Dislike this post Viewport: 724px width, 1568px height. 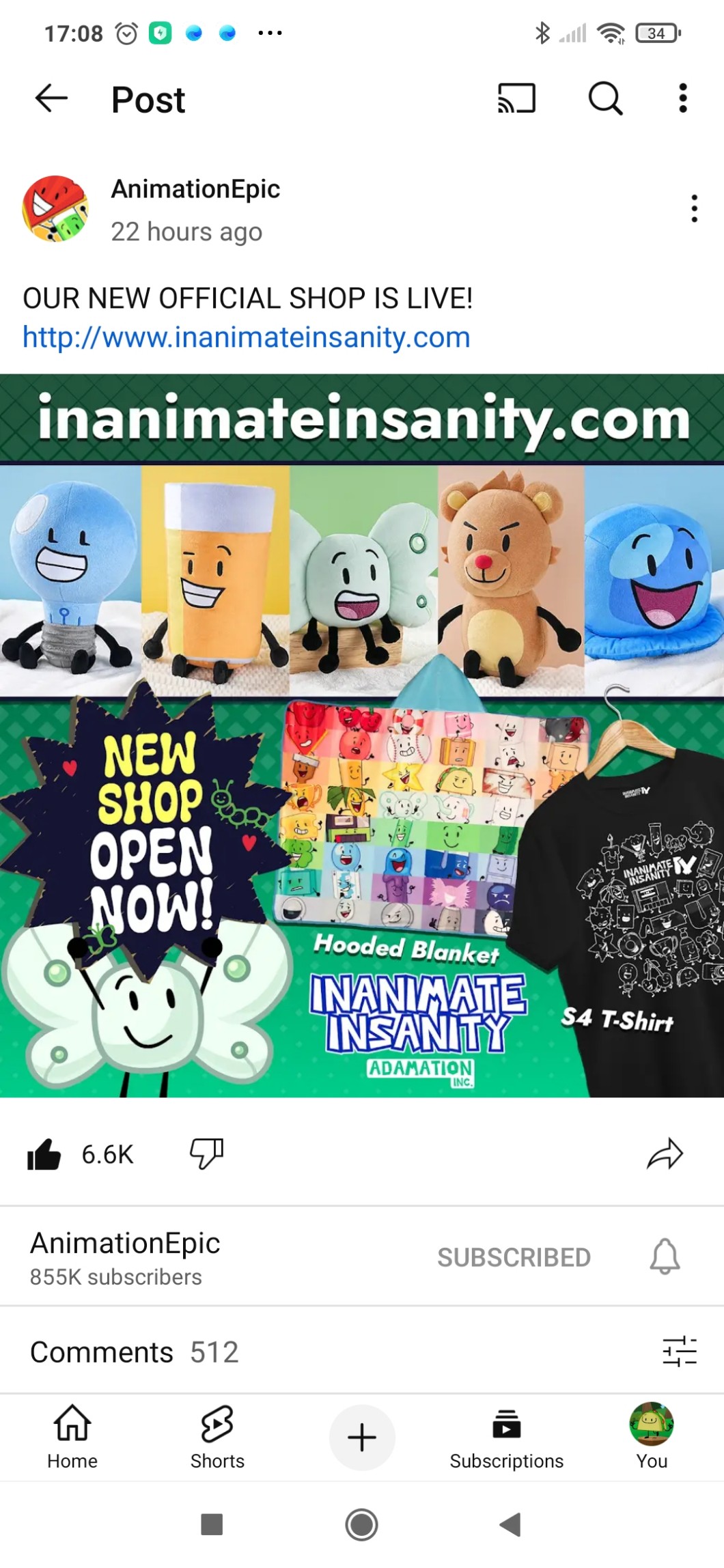[x=207, y=1154]
